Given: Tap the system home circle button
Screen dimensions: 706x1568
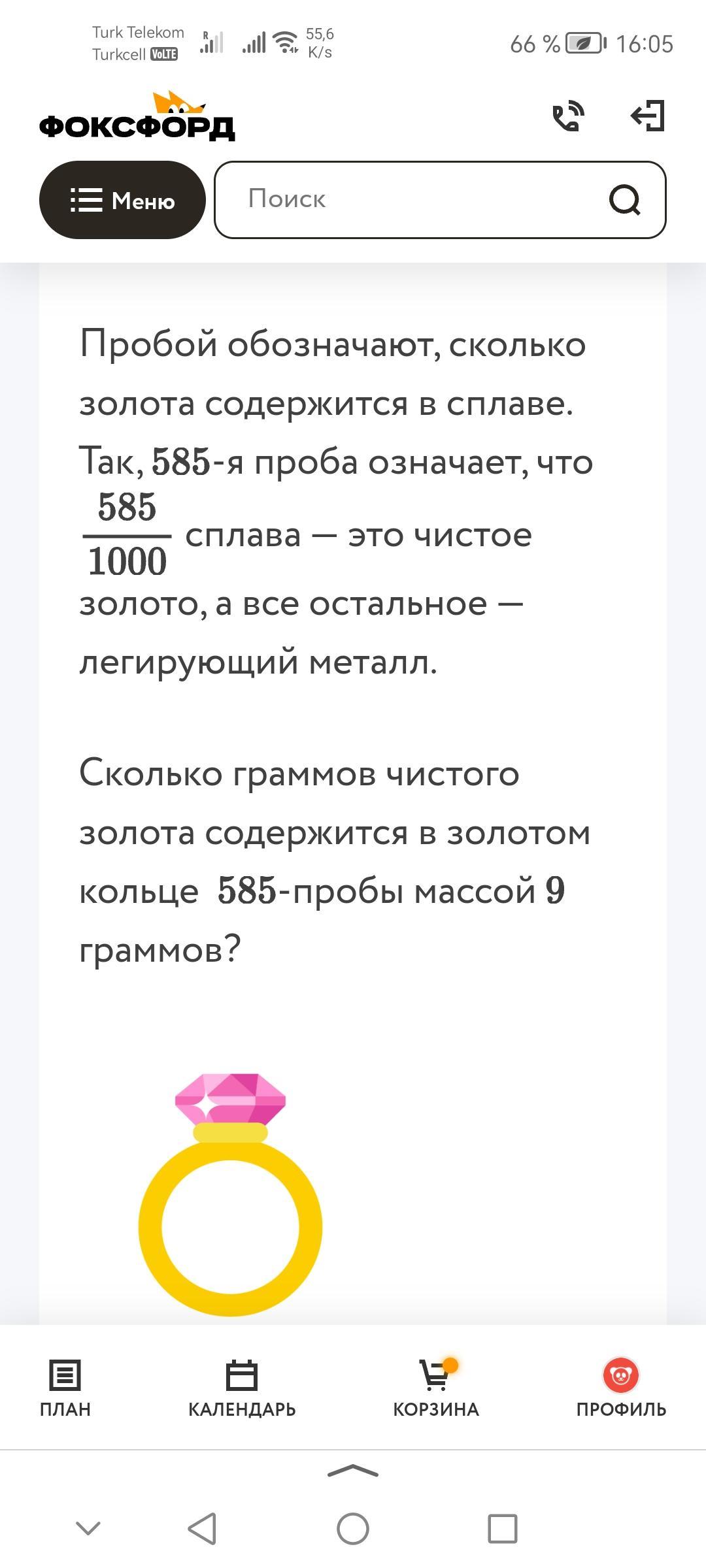Looking at the screenshot, I should click(x=353, y=1529).
